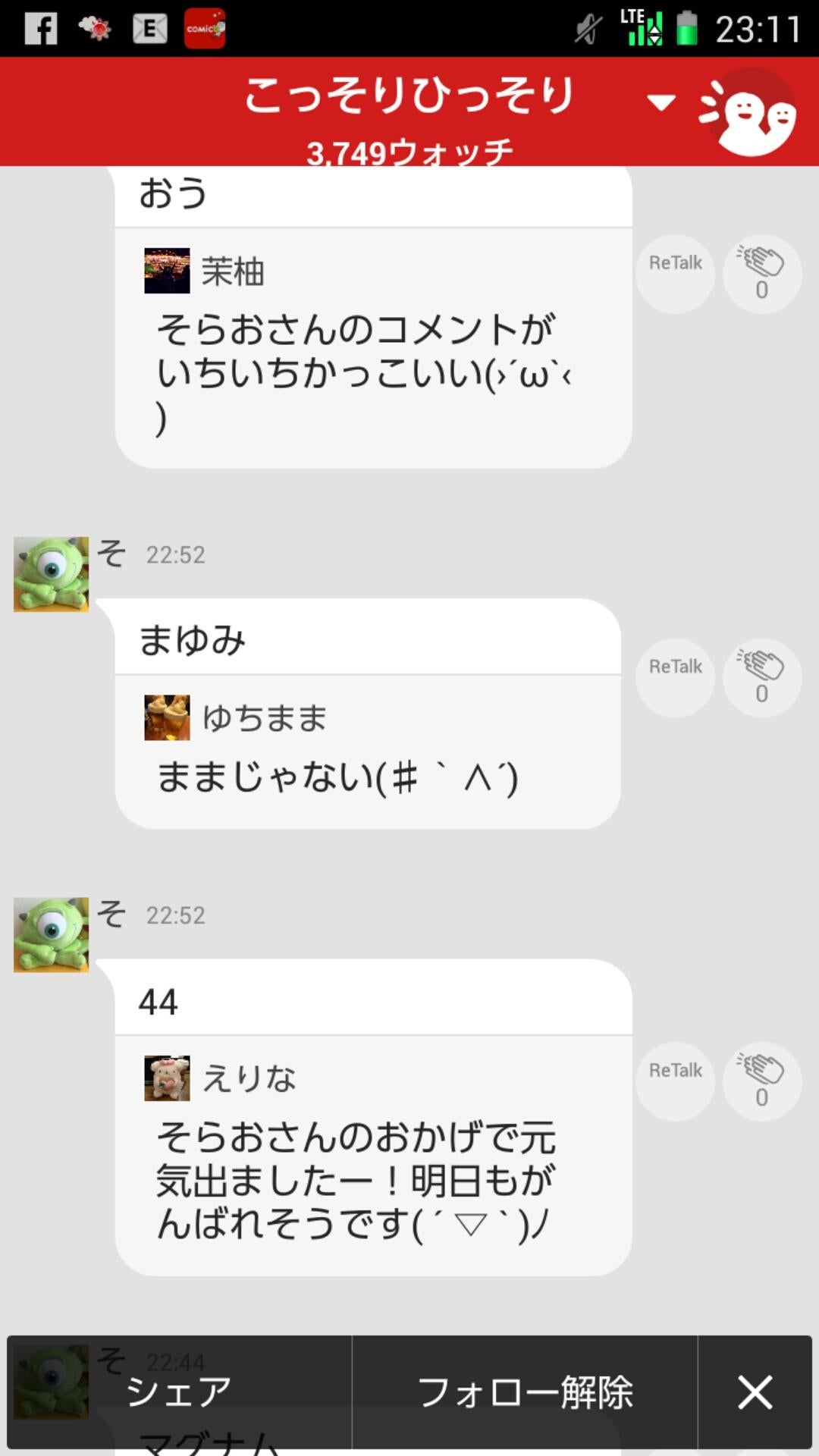Clap for えりな's encouraging message

tap(761, 1081)
